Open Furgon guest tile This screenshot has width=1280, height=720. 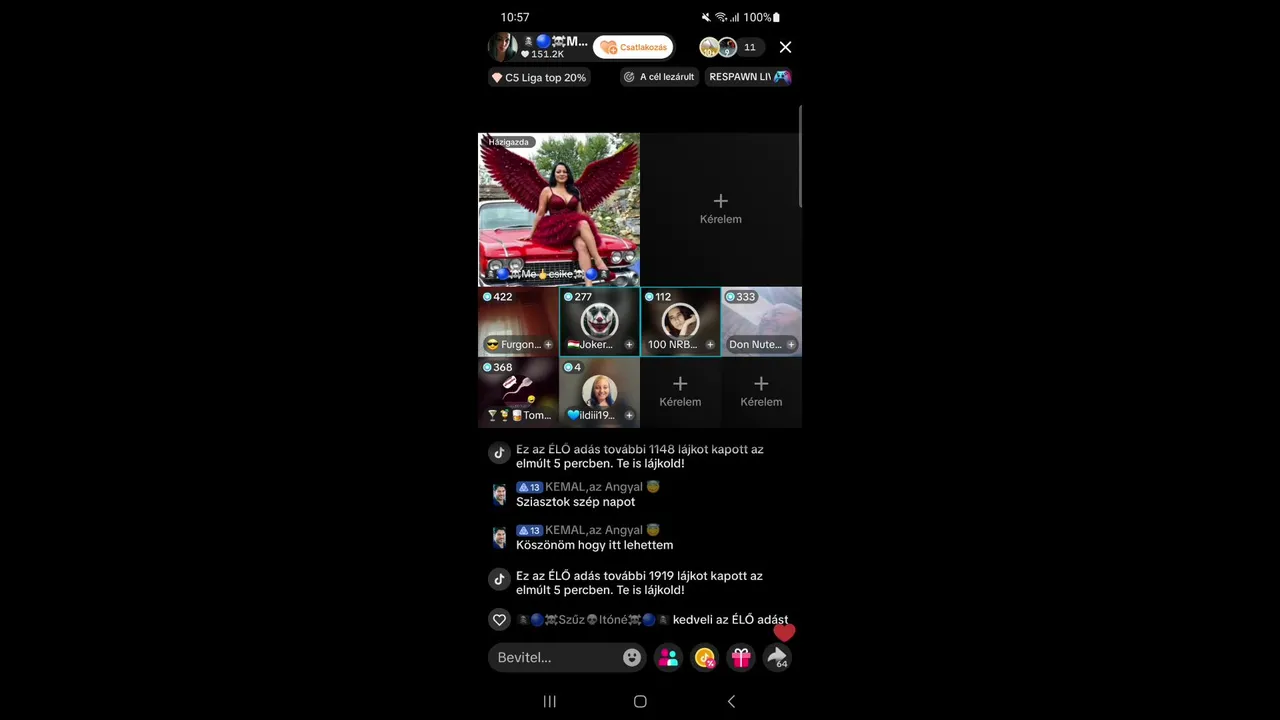coord(518,322)
